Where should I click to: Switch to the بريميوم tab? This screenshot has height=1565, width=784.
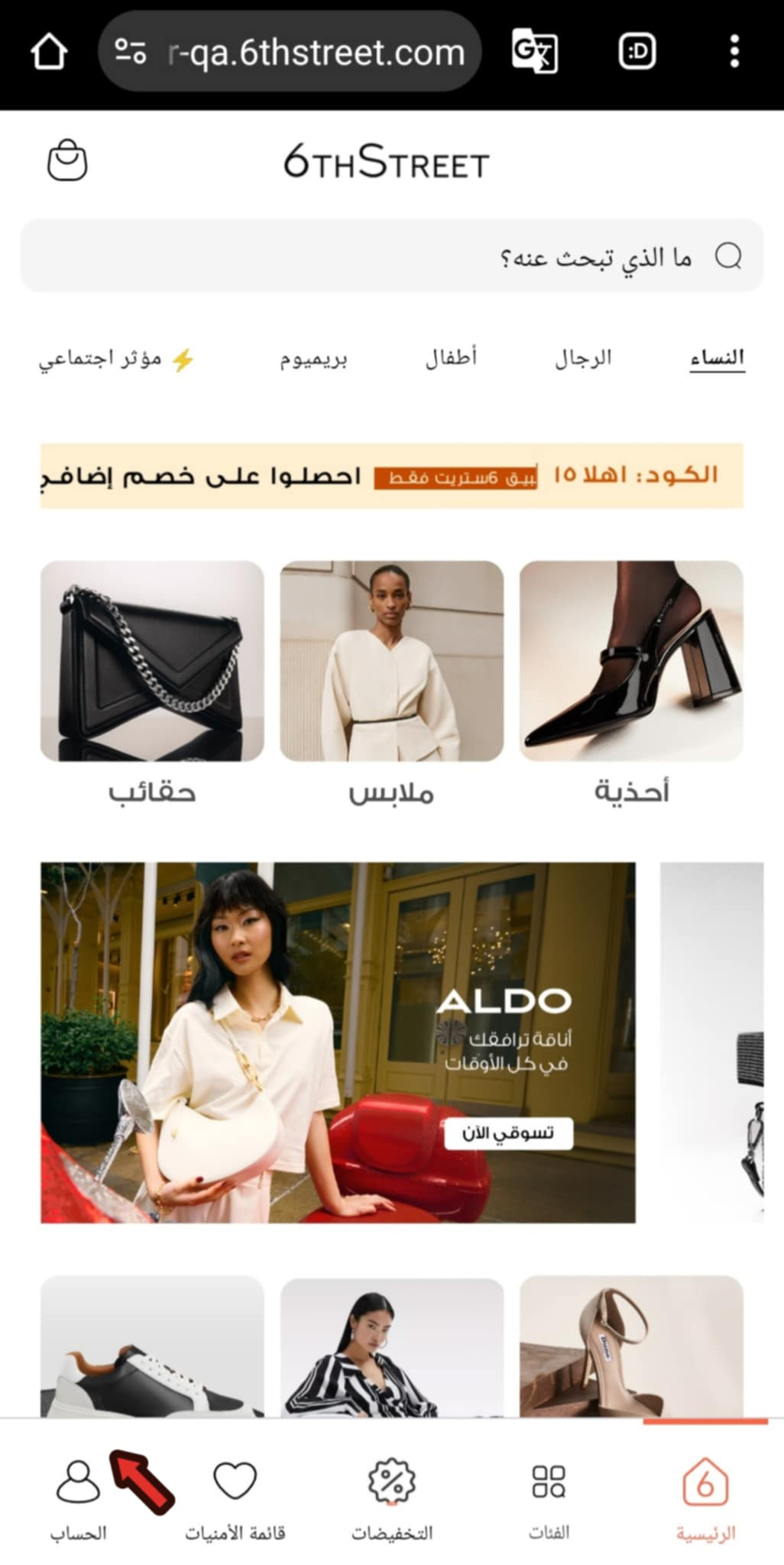pyautogui.click(x=313, y=358)
